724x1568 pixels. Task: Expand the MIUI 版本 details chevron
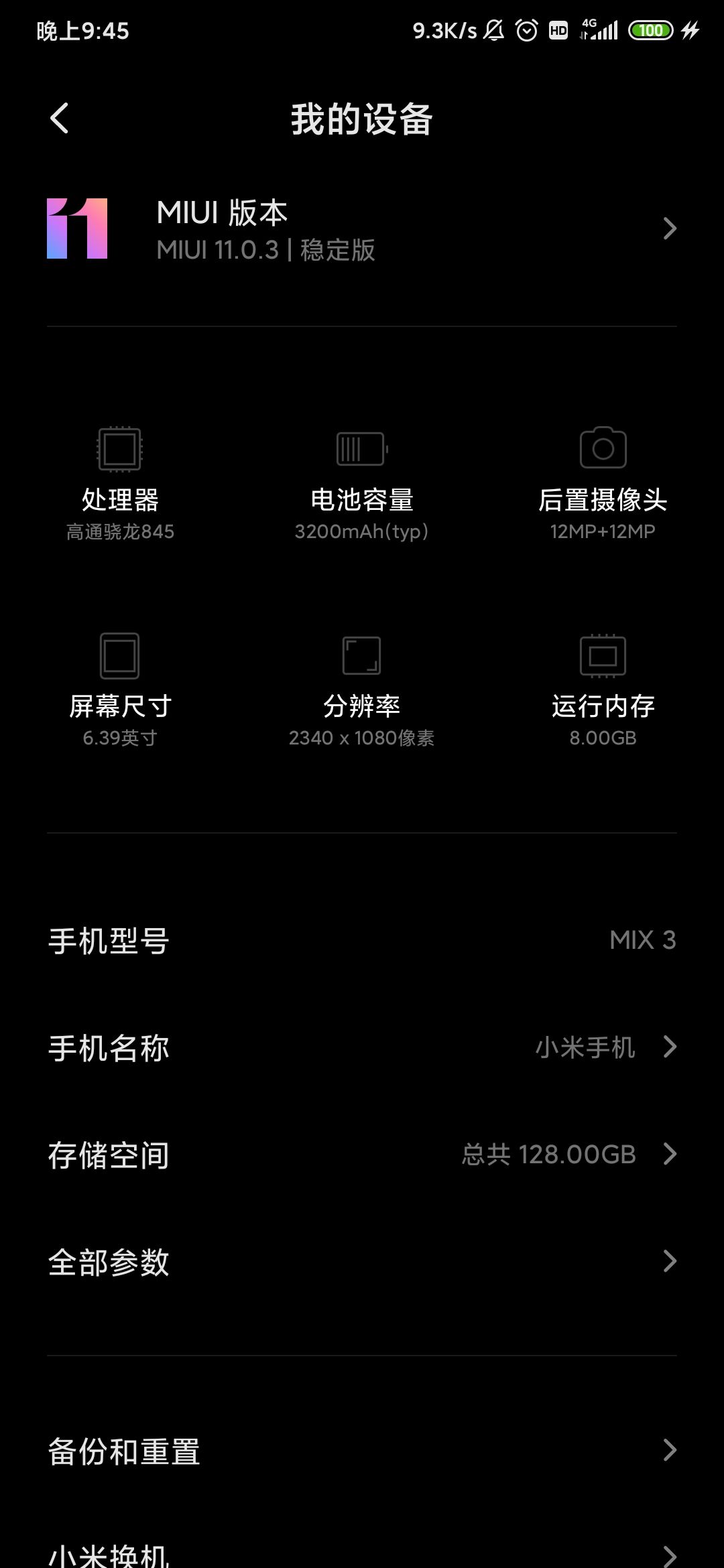(670, 229)
